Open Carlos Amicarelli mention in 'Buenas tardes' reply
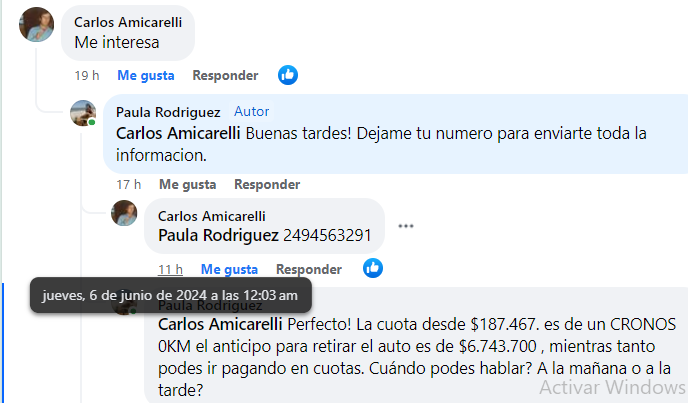 pos(178,133)
